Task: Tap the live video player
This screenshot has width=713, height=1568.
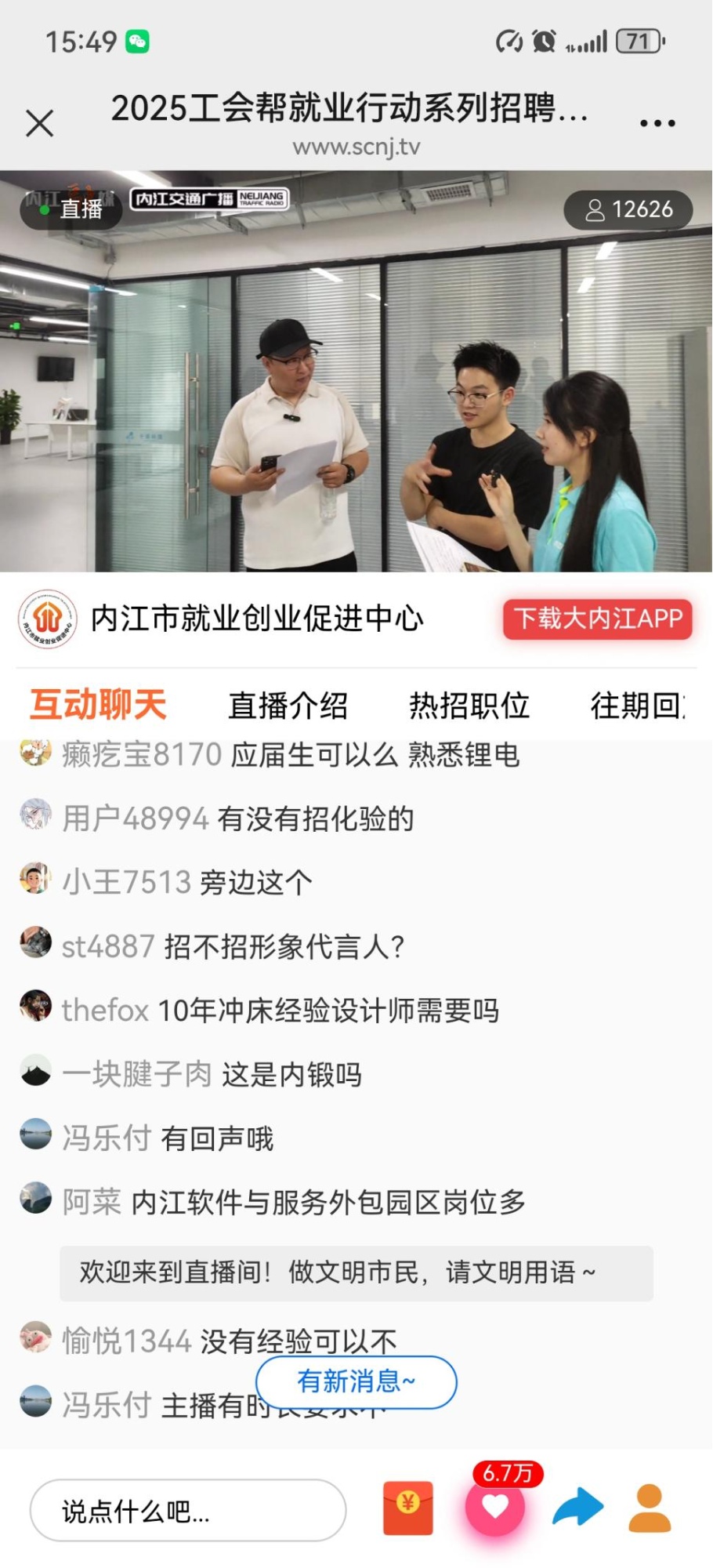Action: 356,392
